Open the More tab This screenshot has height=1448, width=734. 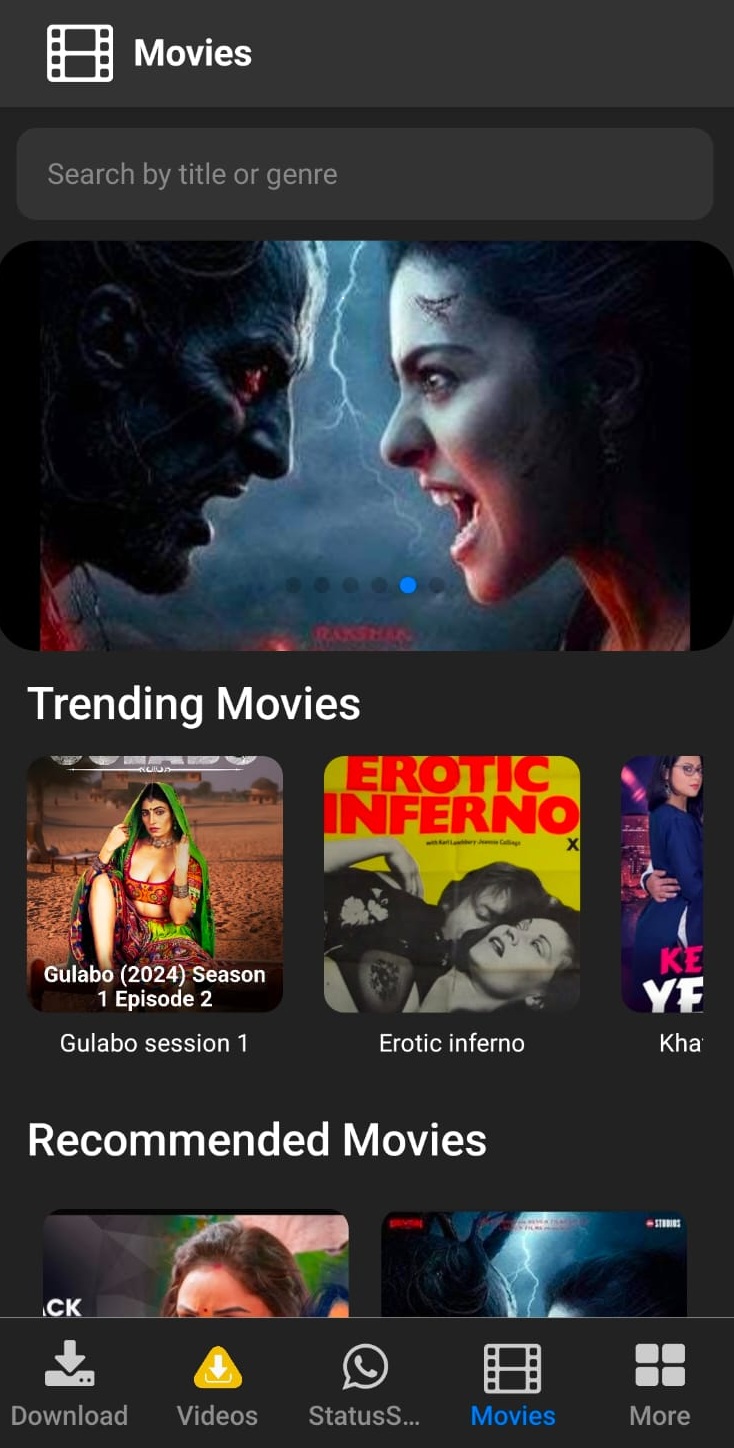click(x=659, y=1384)
